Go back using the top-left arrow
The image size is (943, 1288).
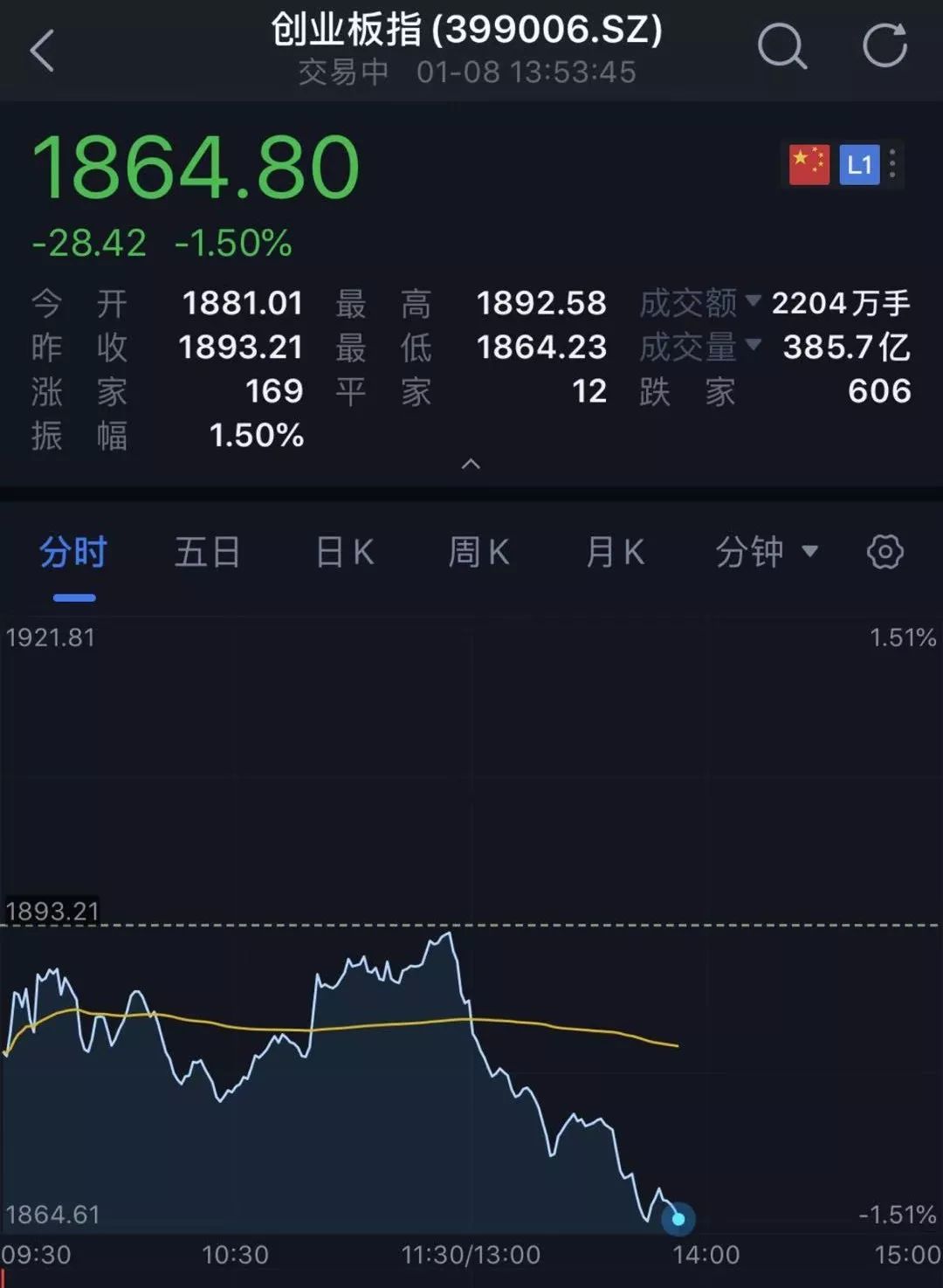coord(42,51)
